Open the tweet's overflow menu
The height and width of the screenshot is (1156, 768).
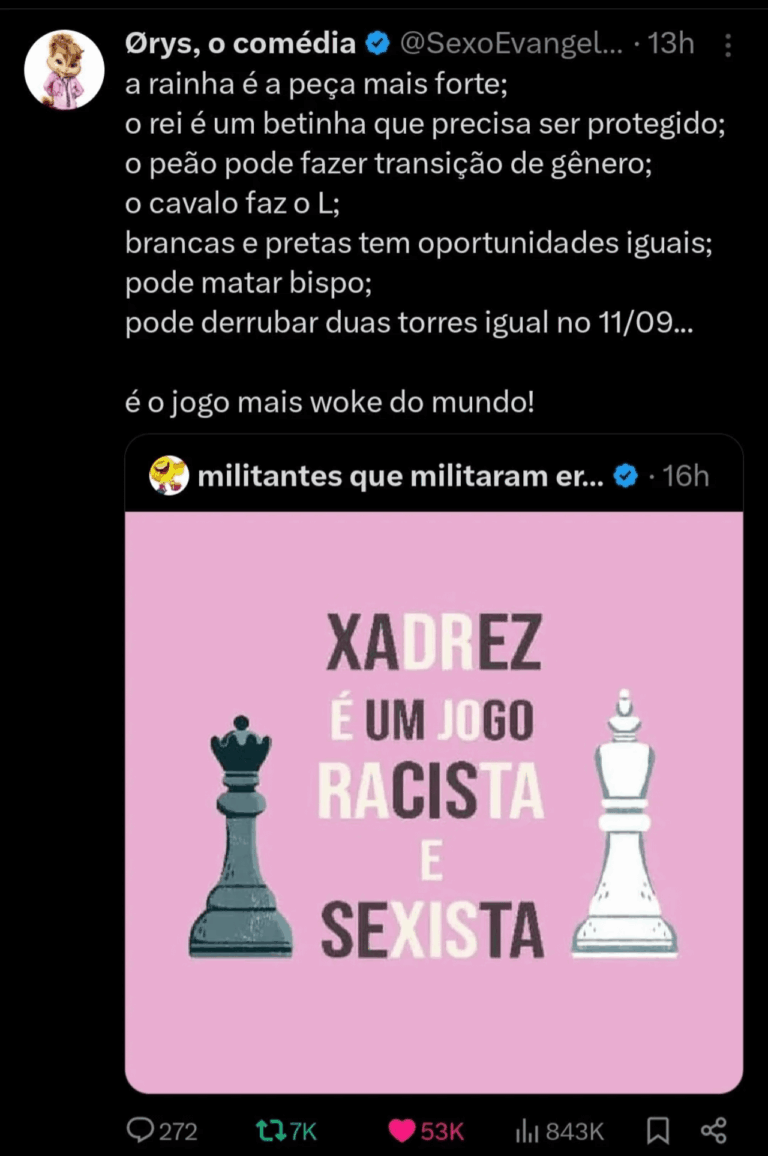[x=728, y=46]
